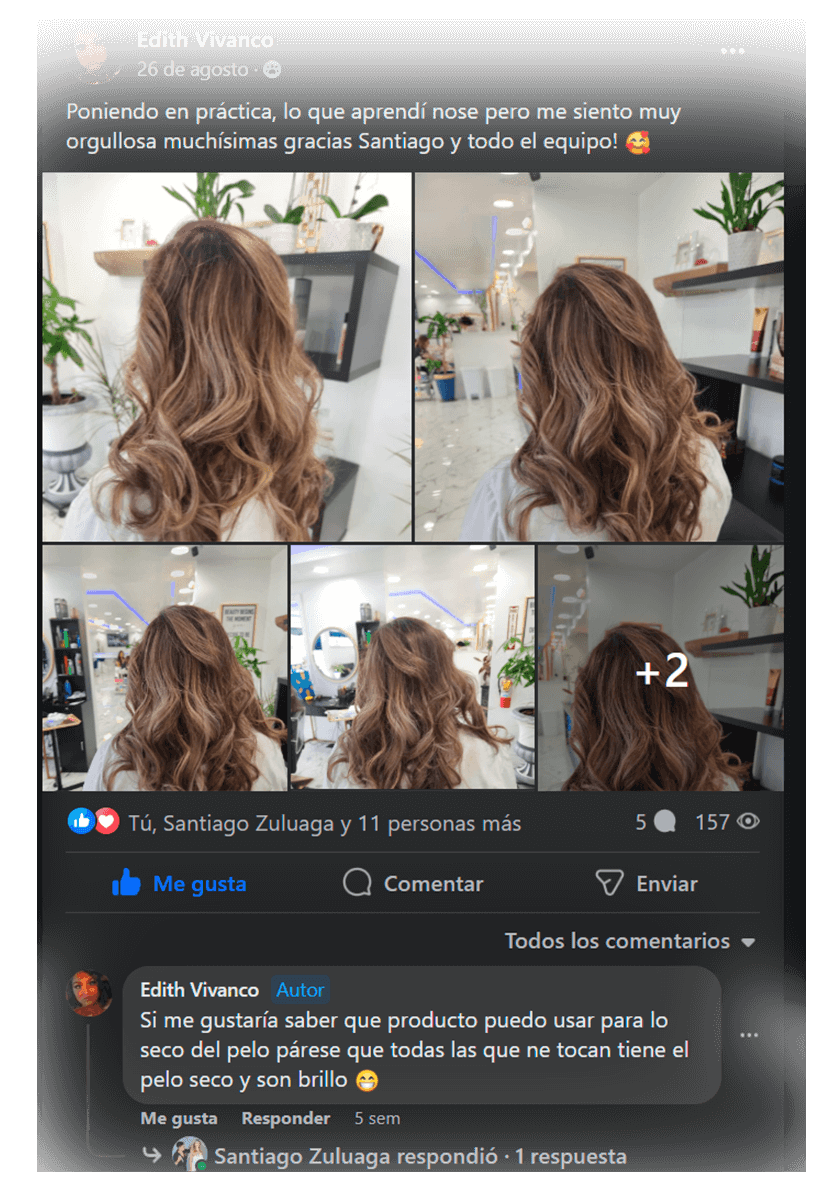View the +2 more photos tile
The width and height of the screenshot is (836, 1204).
pyautogui.click(x=661, y=668)
